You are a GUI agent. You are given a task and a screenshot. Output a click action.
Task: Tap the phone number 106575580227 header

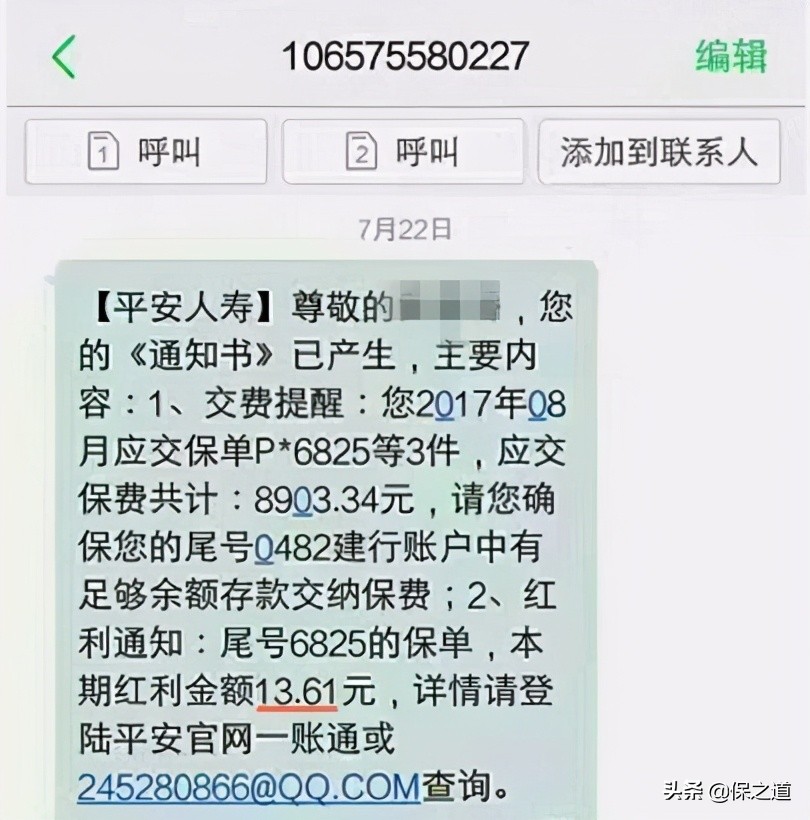click(x=404, y=53)
